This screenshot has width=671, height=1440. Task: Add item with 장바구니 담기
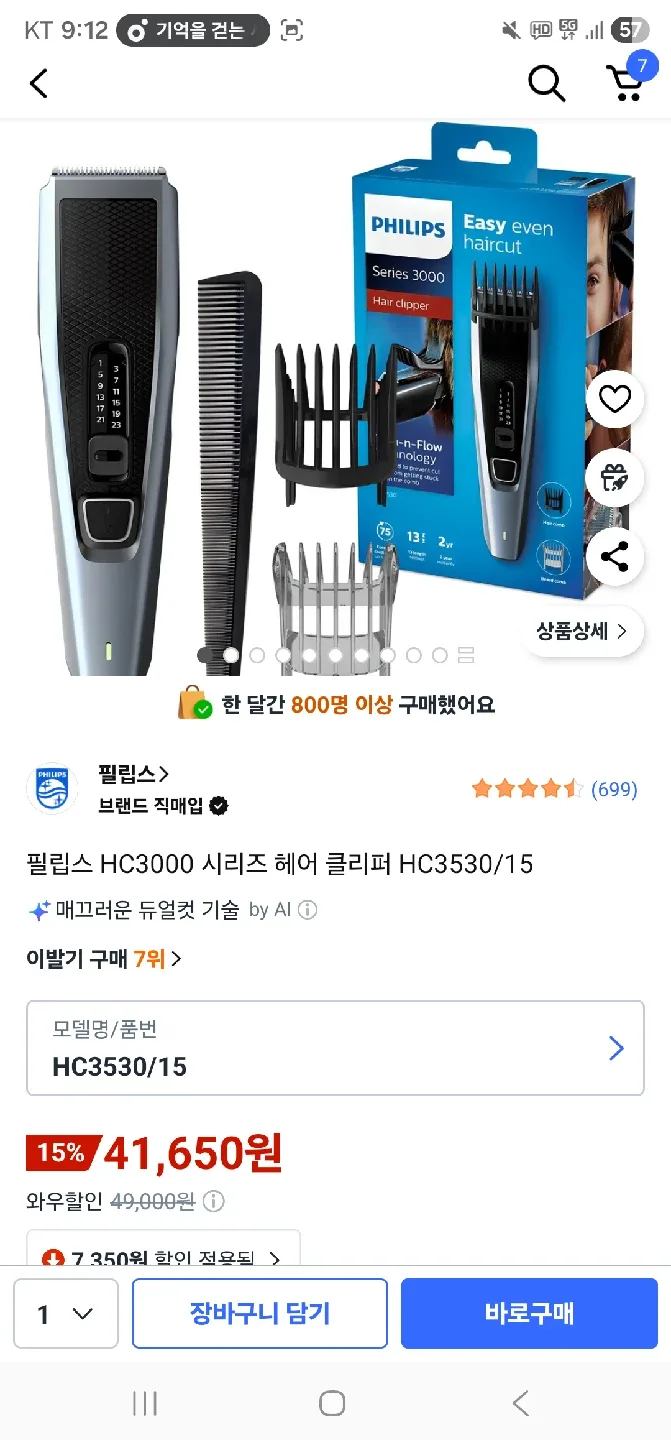260,1313
